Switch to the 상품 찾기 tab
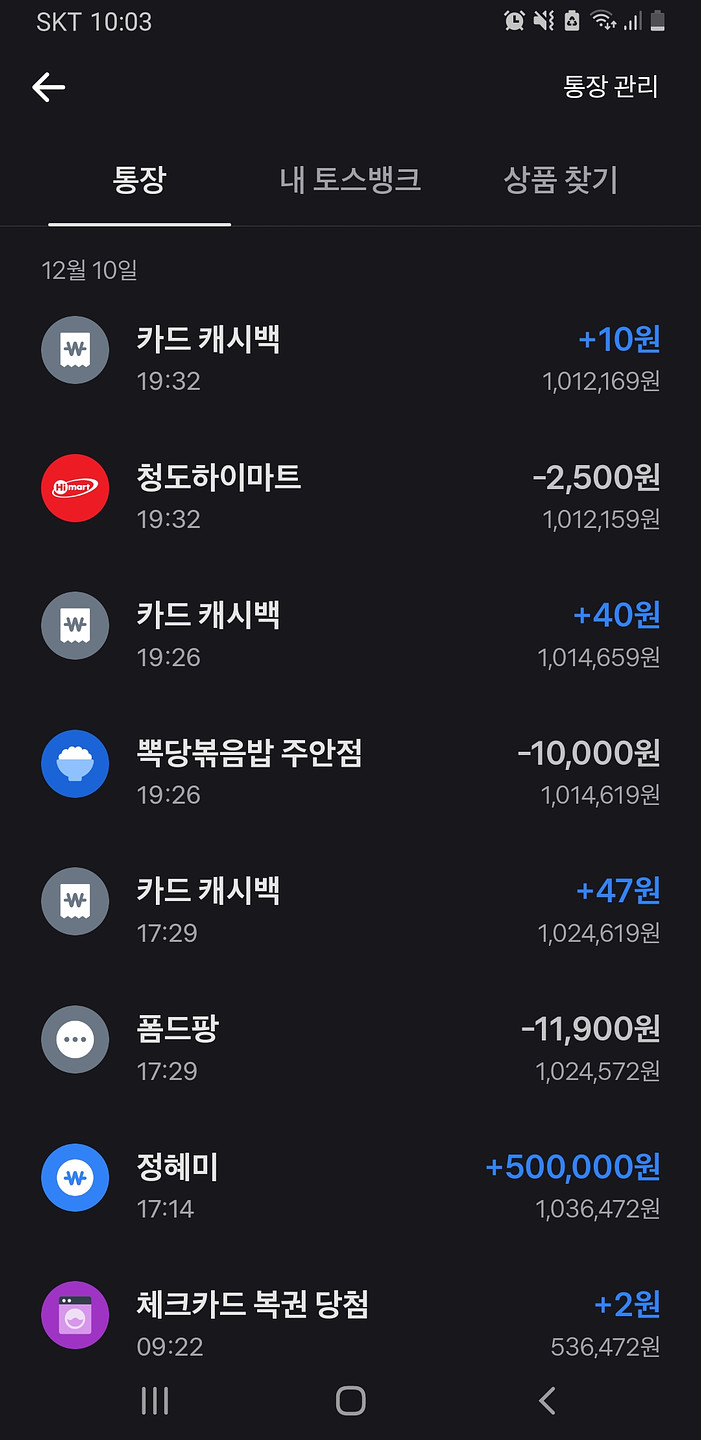Screen dimensions: 701x1440 point(560,181)
